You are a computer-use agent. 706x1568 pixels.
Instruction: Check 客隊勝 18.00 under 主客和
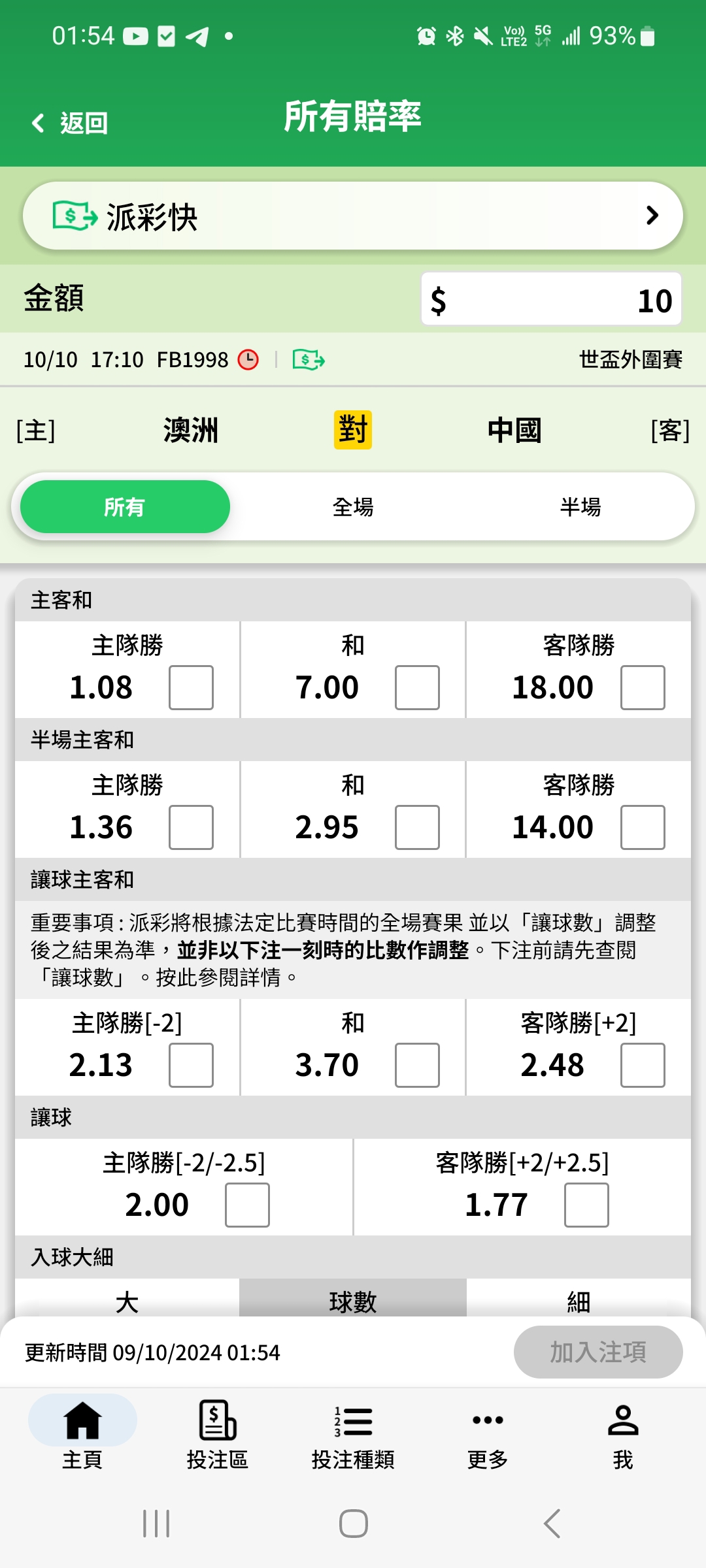click(643, 687)
